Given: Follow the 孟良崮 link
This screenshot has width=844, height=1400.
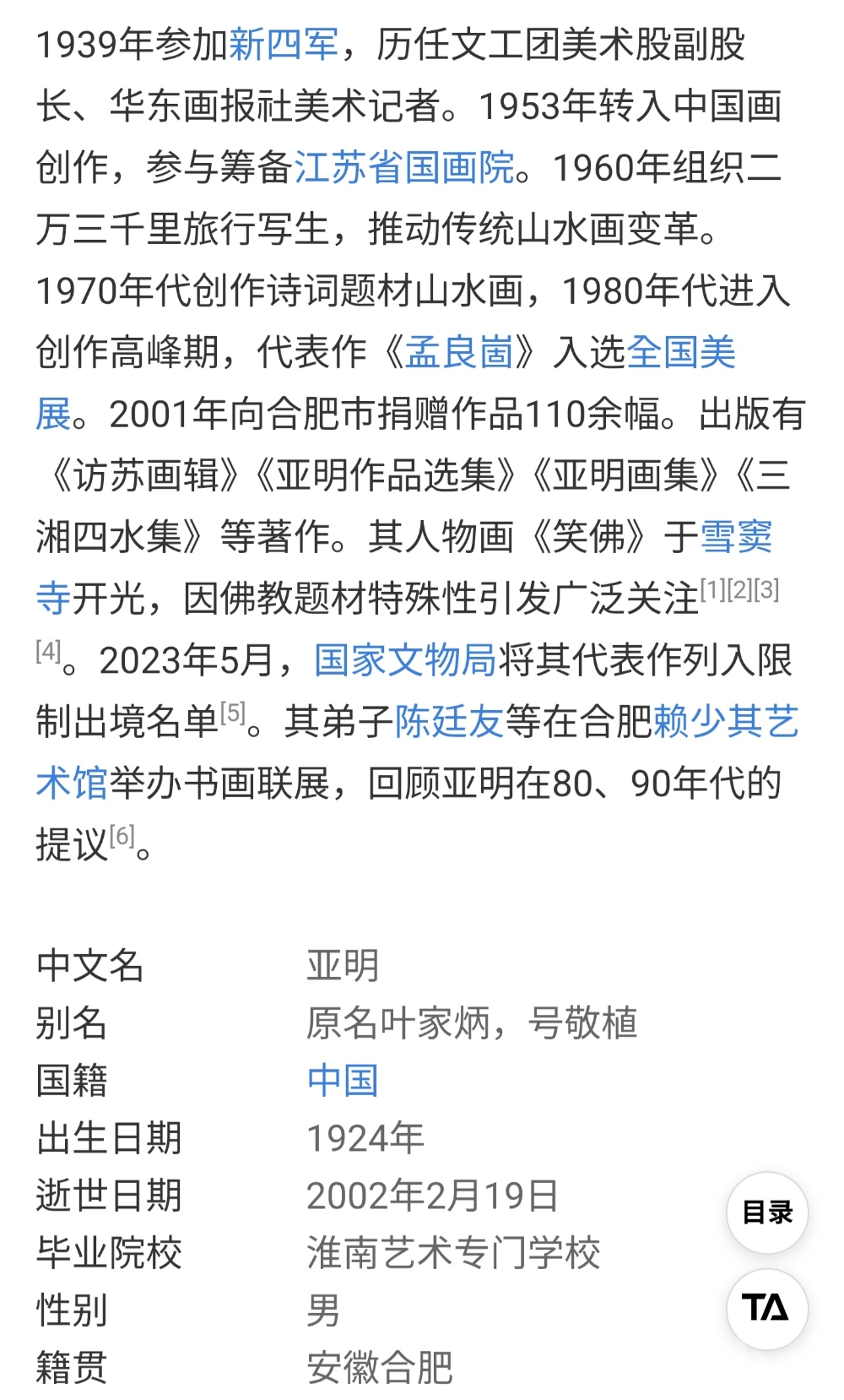Looking at the screenshot, I should (459, 352).
